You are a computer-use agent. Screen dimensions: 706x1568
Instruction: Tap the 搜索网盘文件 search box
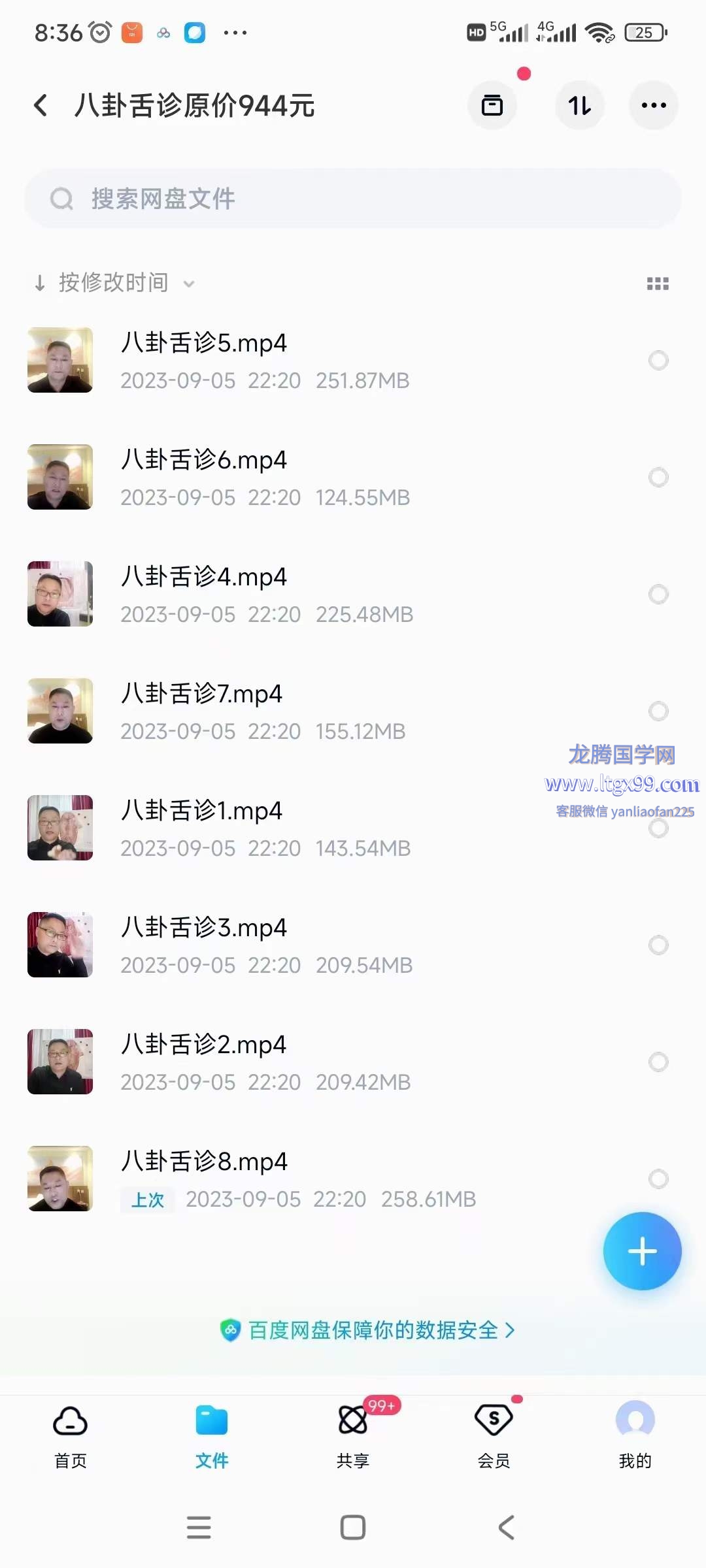(353, 199)
